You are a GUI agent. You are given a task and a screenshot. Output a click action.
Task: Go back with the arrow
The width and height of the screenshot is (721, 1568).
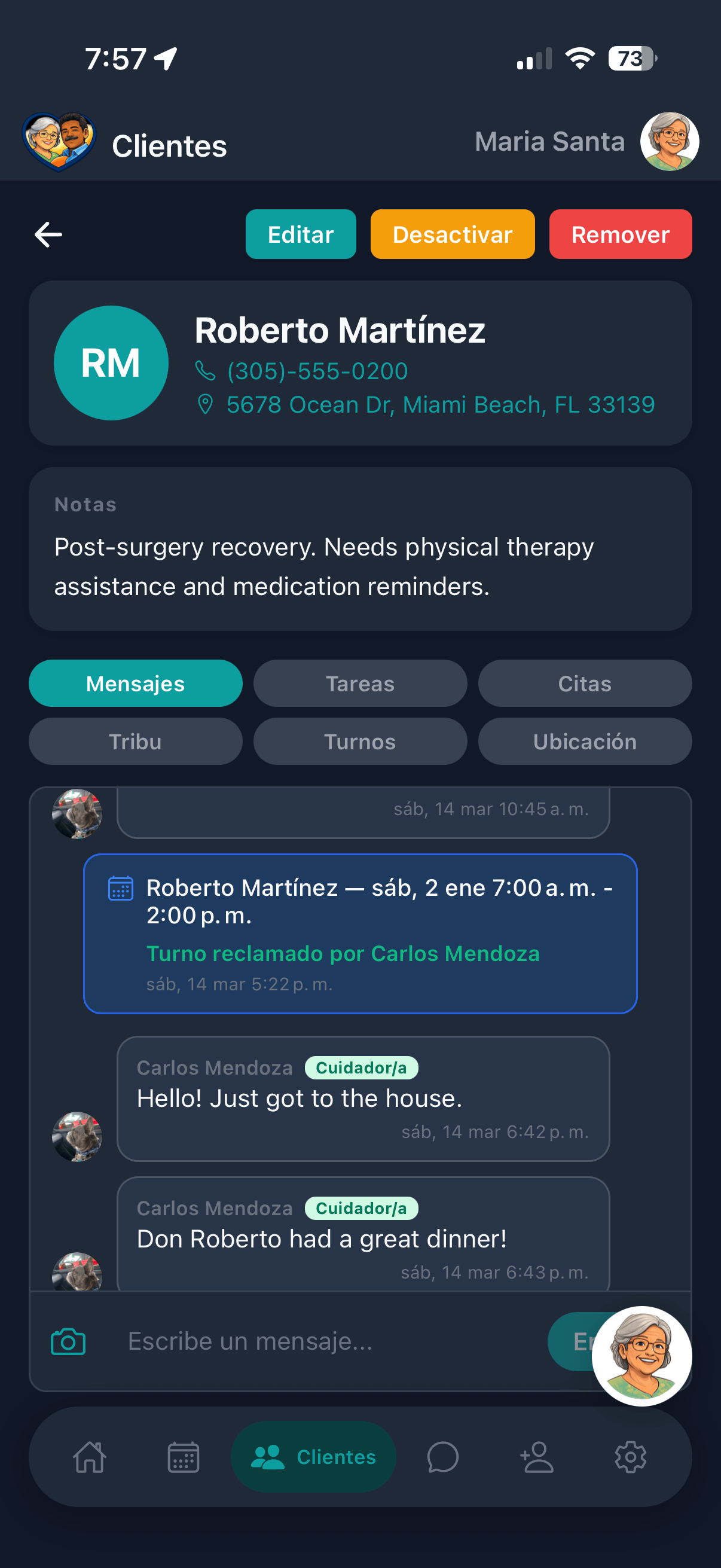pos(47,234)
